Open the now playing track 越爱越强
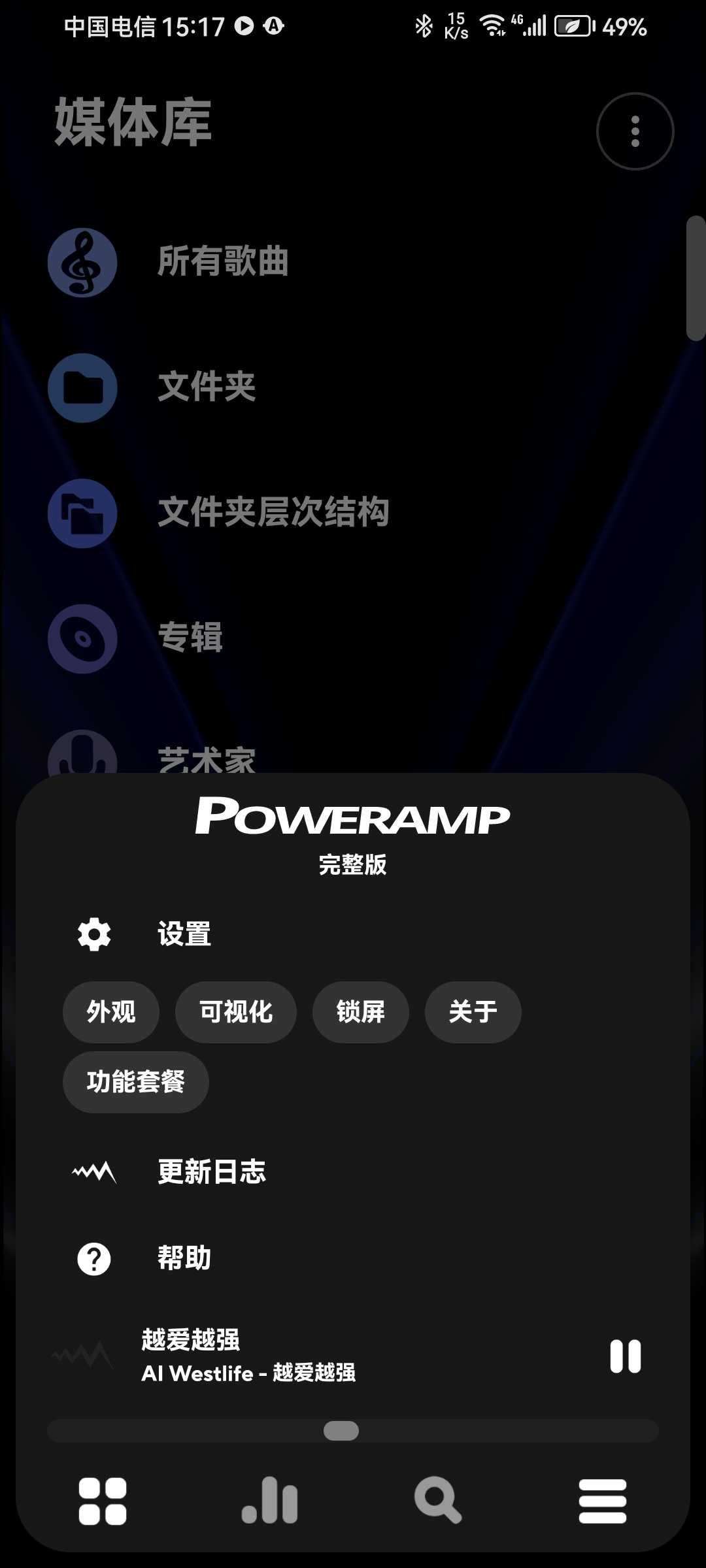Image resolution: width=706 pixels, height=1568 pixels. [x=248, y=1356]
